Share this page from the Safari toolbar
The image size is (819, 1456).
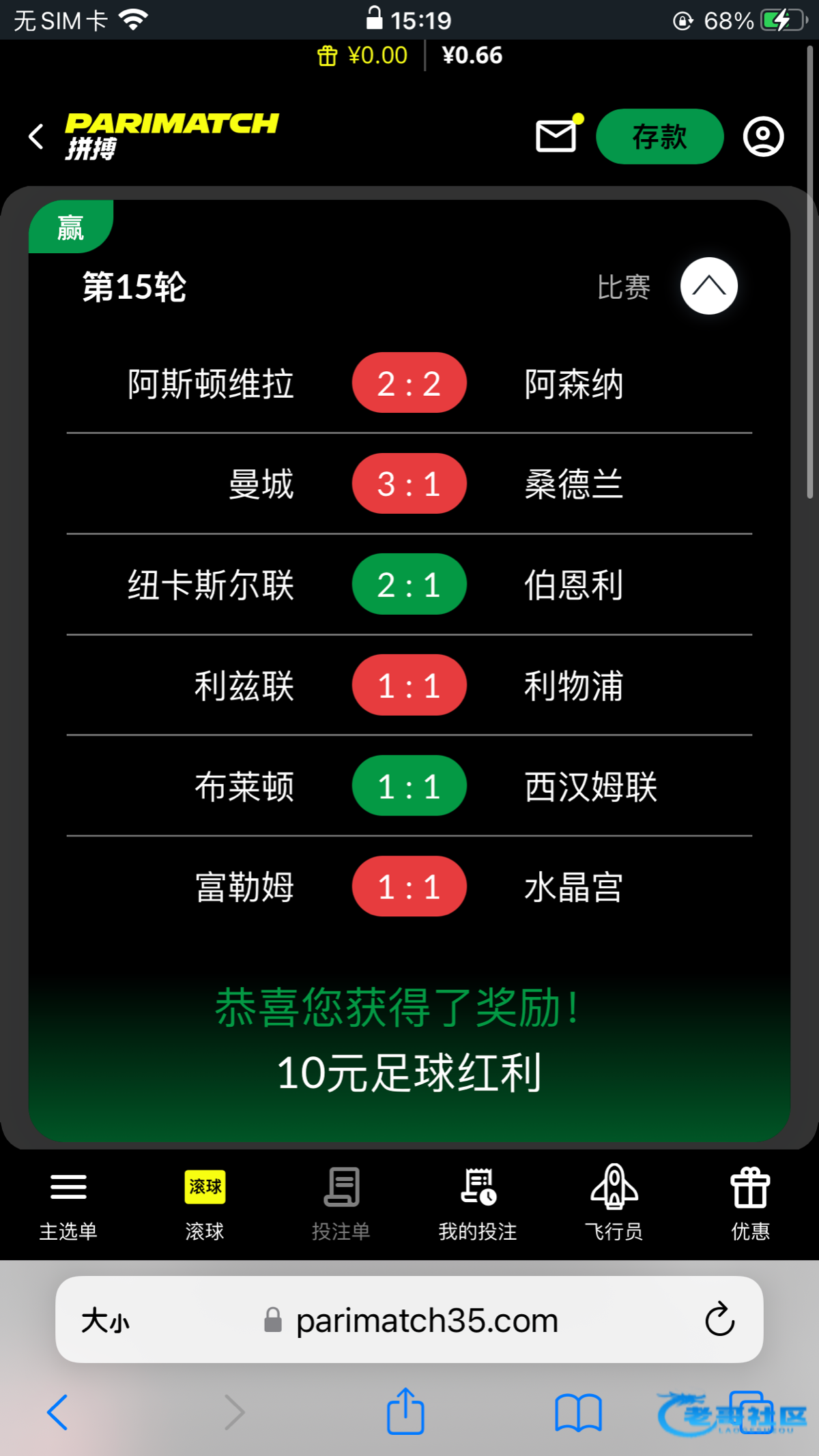pyautogui.click(x=405, y=1411)
